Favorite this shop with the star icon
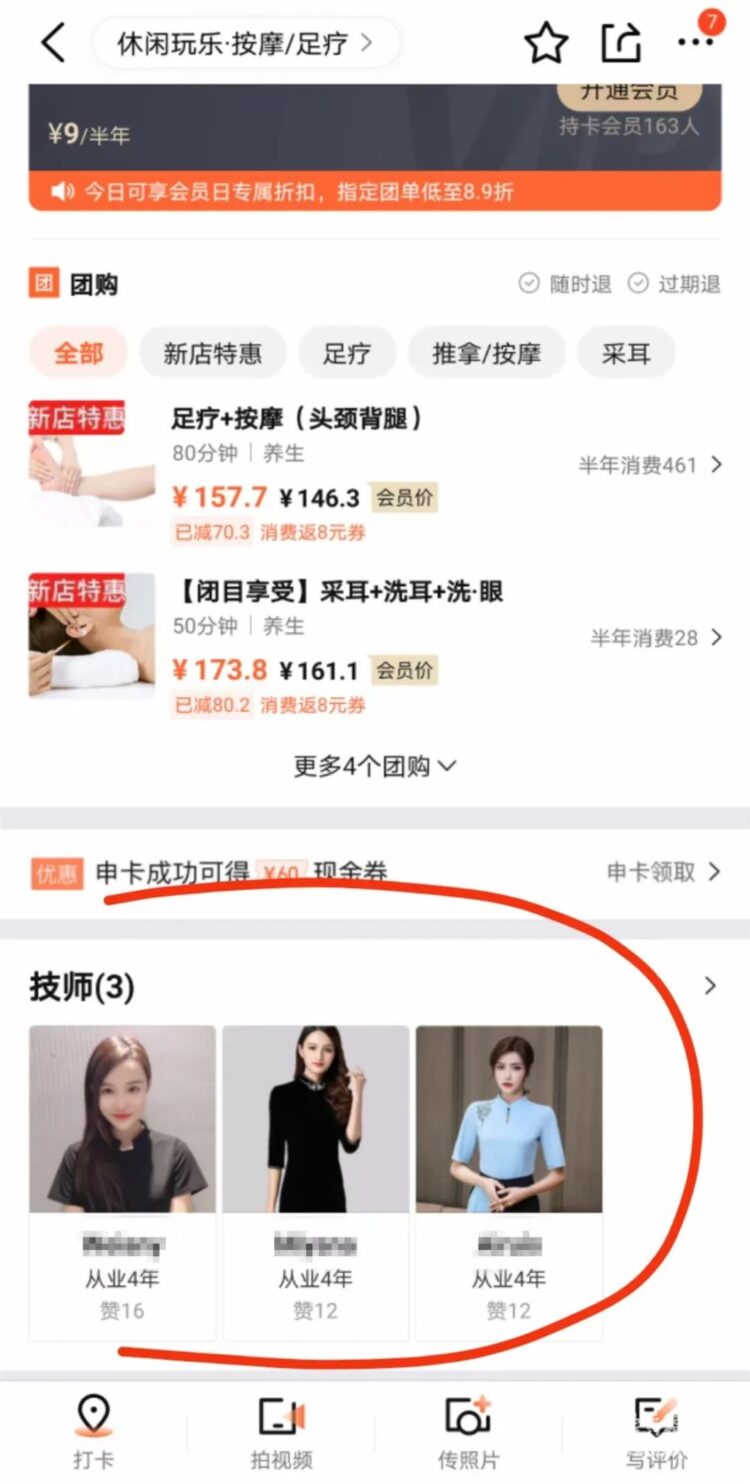This screenshot has height=1484, width=750. coord(546,43)
